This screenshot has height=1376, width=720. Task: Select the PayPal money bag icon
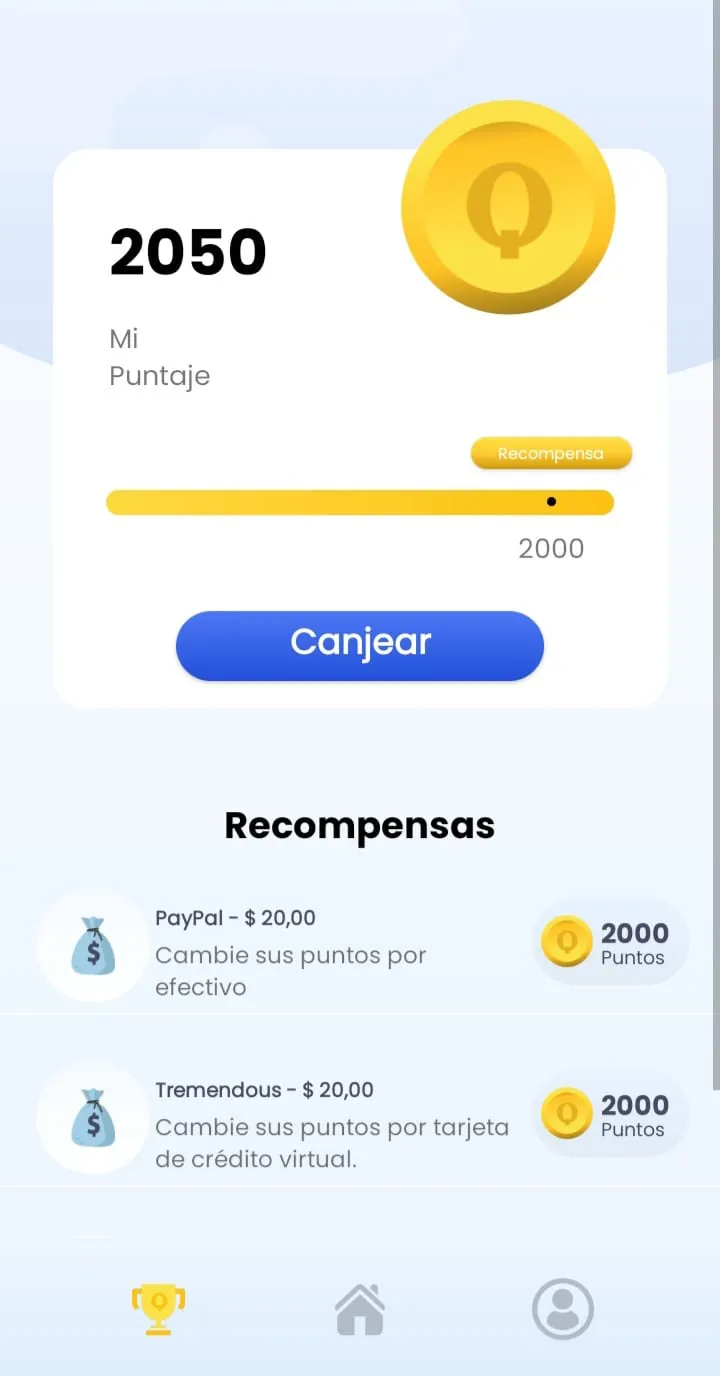(93, 945)
